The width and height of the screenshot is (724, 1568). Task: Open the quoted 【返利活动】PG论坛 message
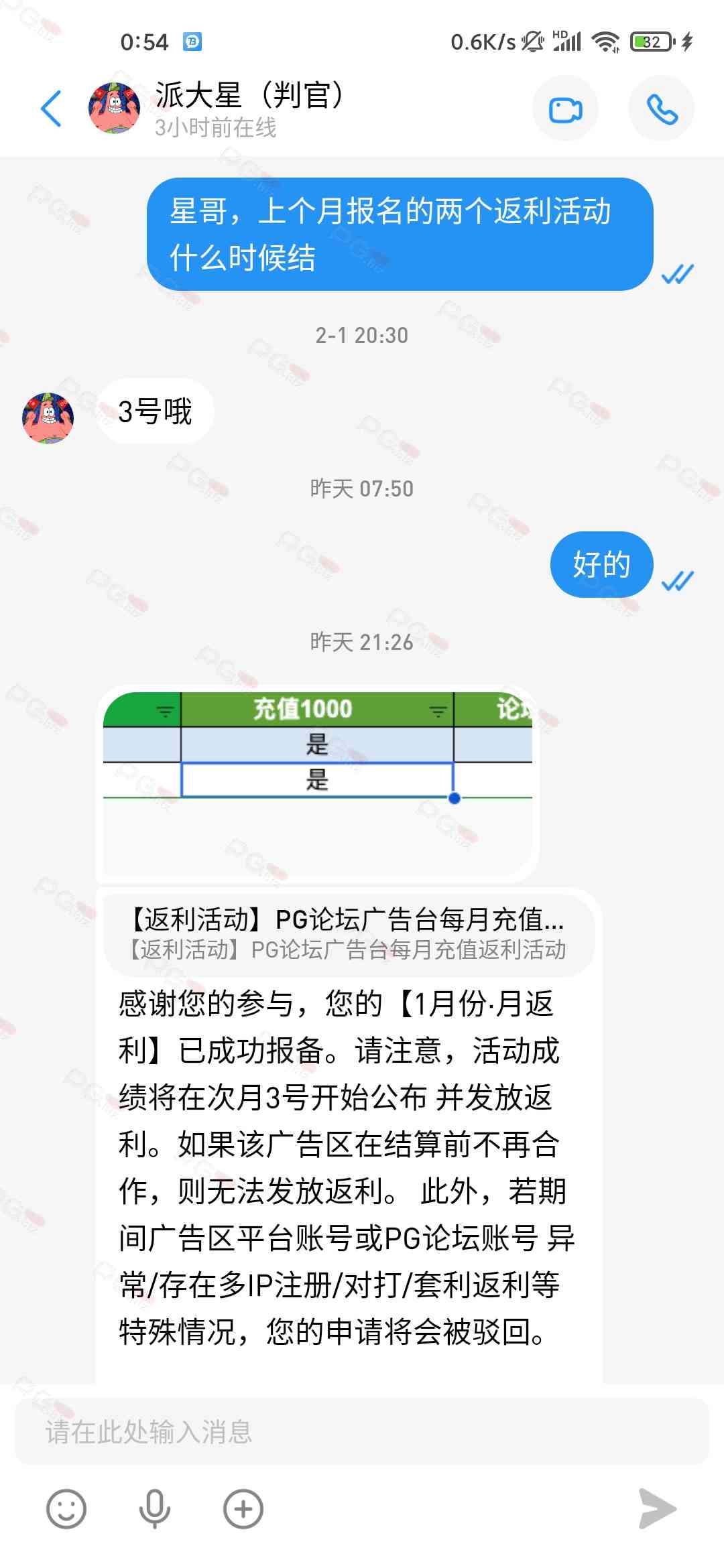click(349, 933)
